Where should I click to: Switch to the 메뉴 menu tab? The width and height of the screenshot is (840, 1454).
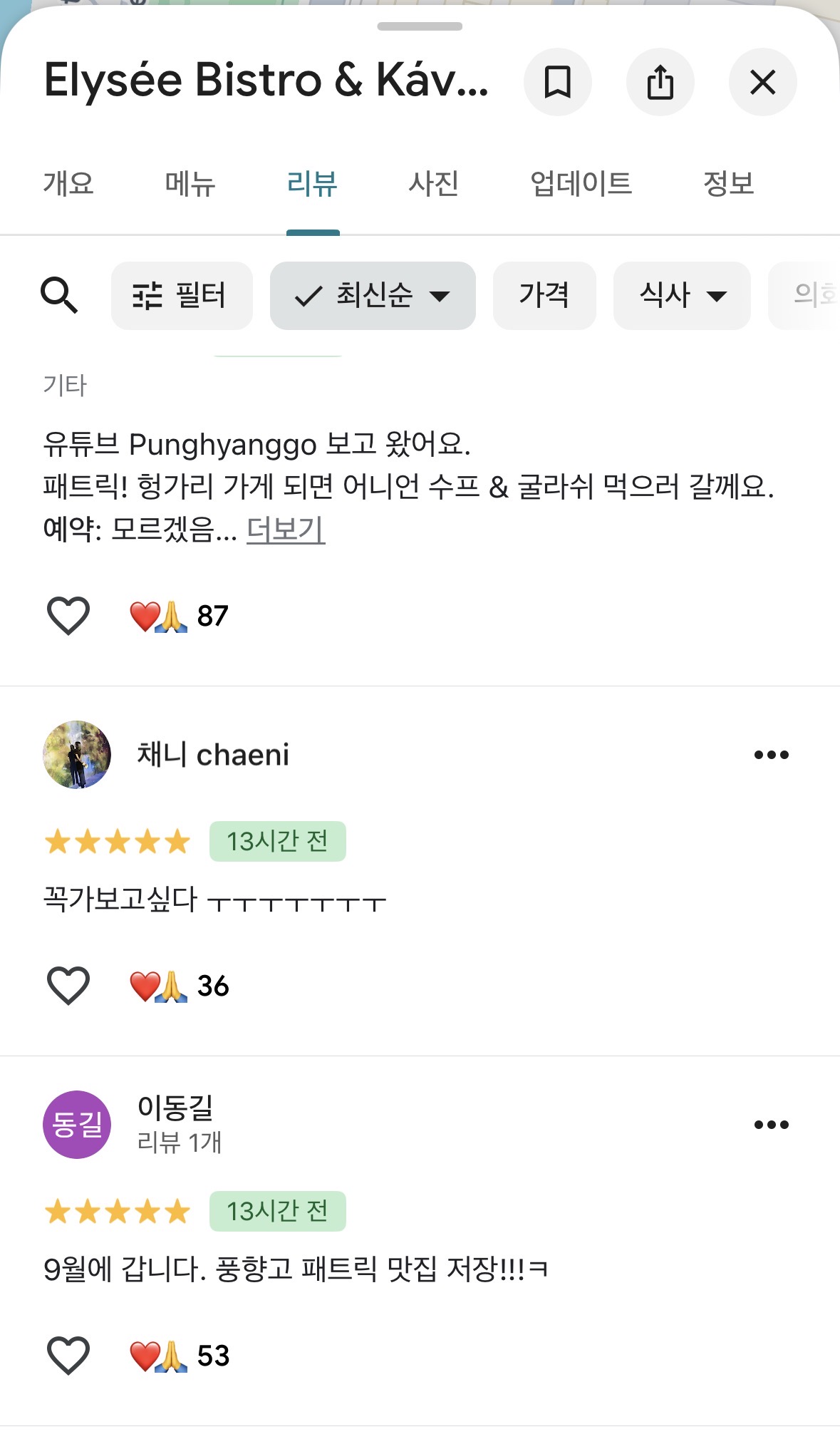click(x=190, y=184)
